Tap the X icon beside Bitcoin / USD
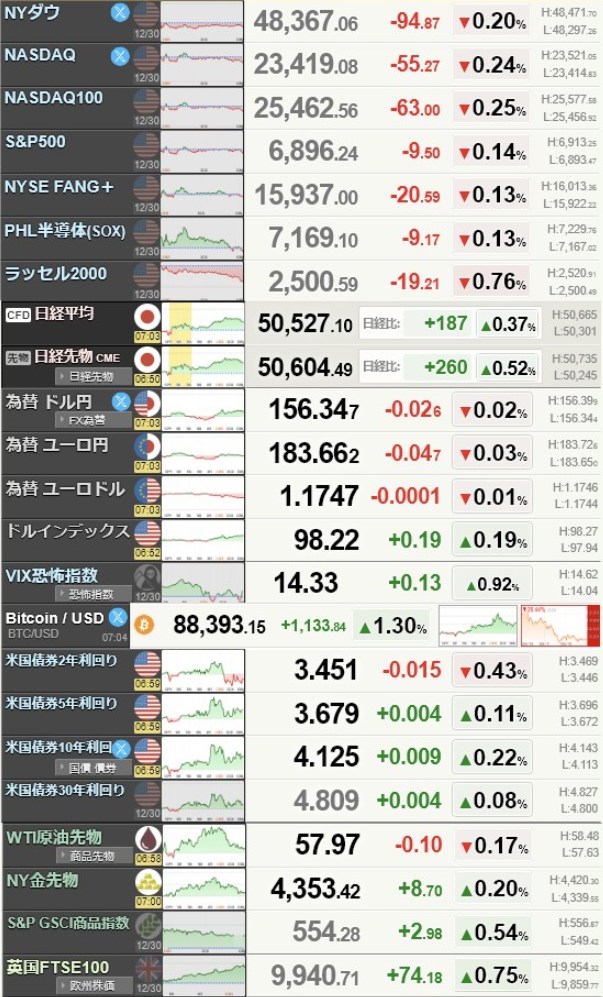The image size is (603, 997). (118, 616)
